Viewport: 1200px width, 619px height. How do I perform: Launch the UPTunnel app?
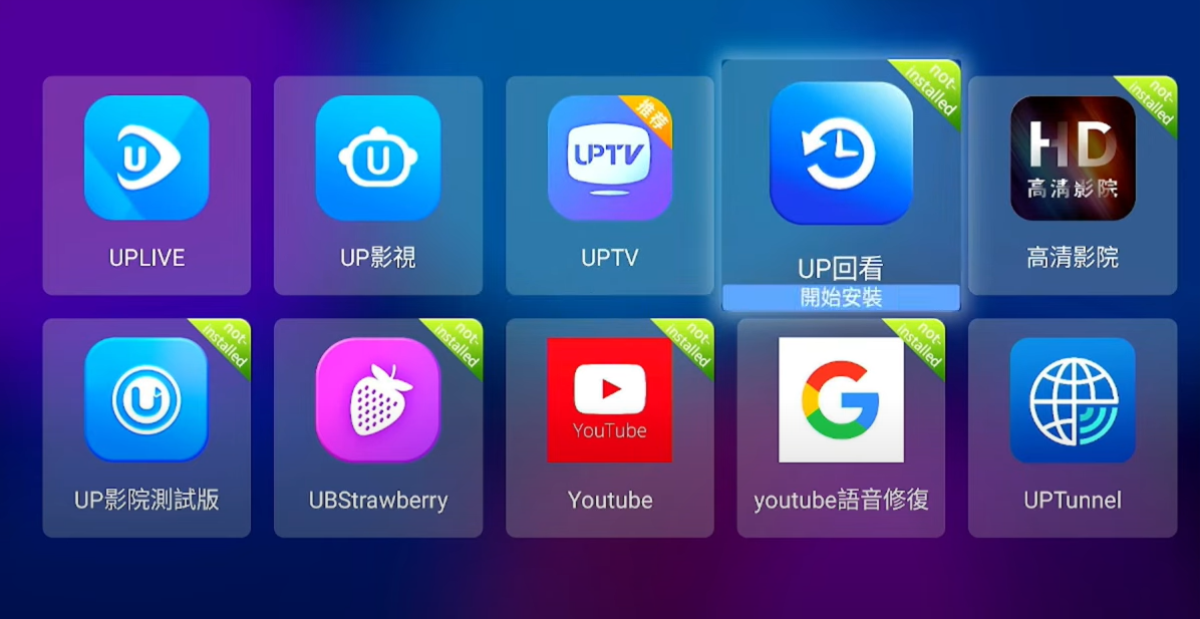1072,427
